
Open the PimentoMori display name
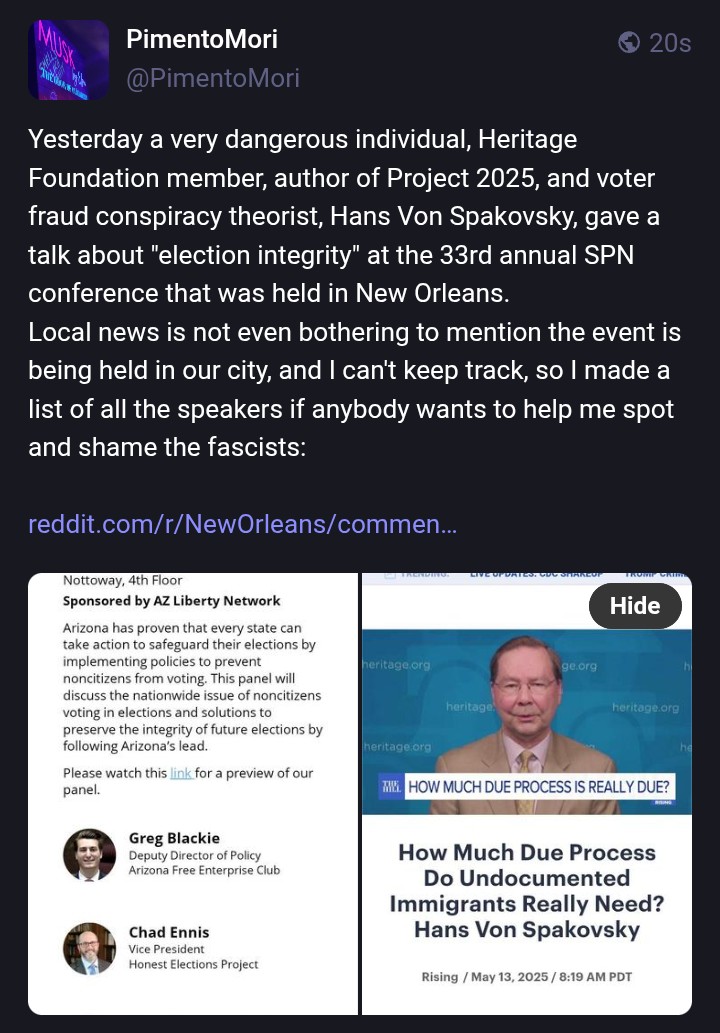[x=201, y=39]
